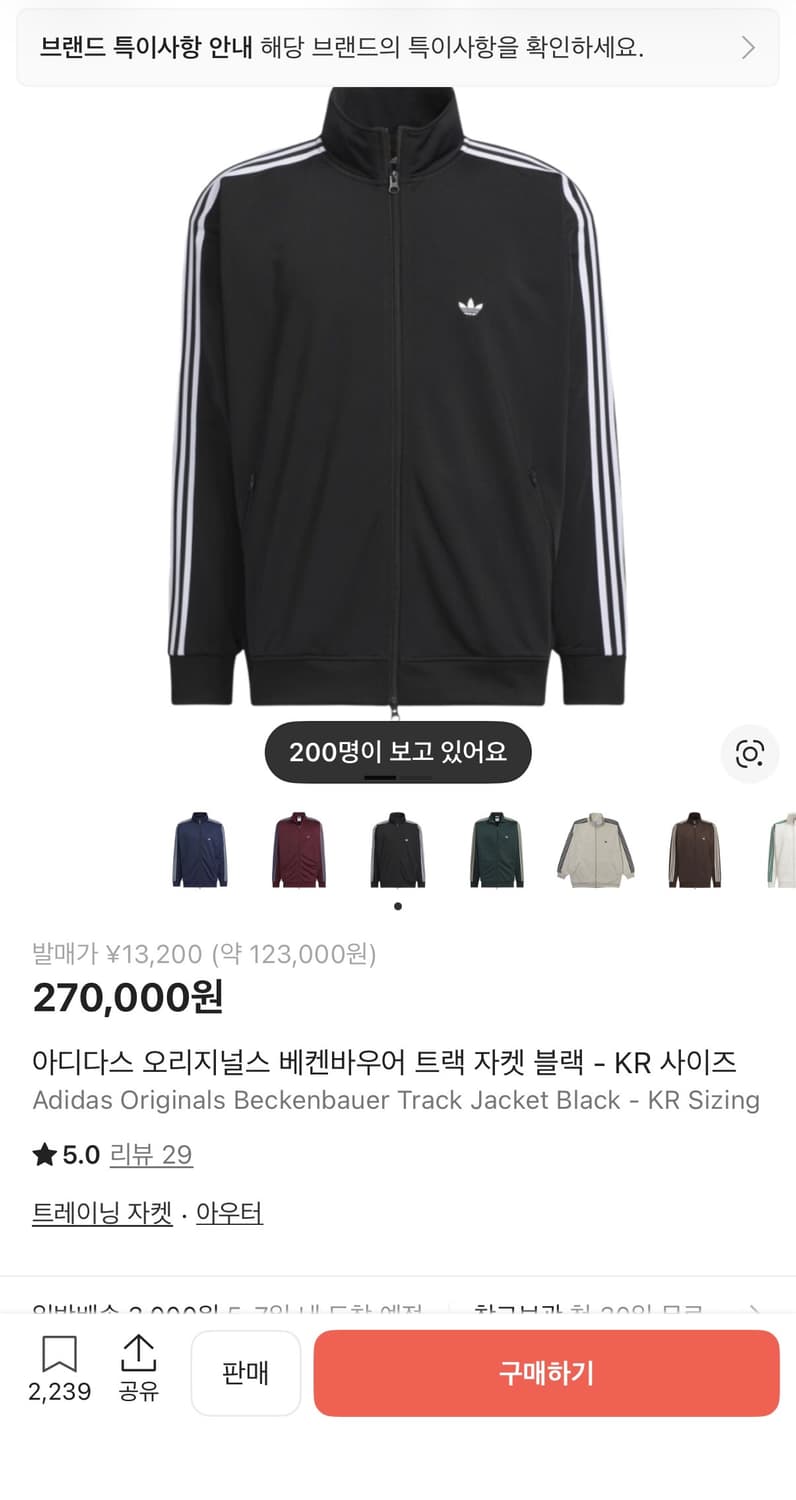Select the brown track jacket variant
796x1500 pixels.
point(694,851)
